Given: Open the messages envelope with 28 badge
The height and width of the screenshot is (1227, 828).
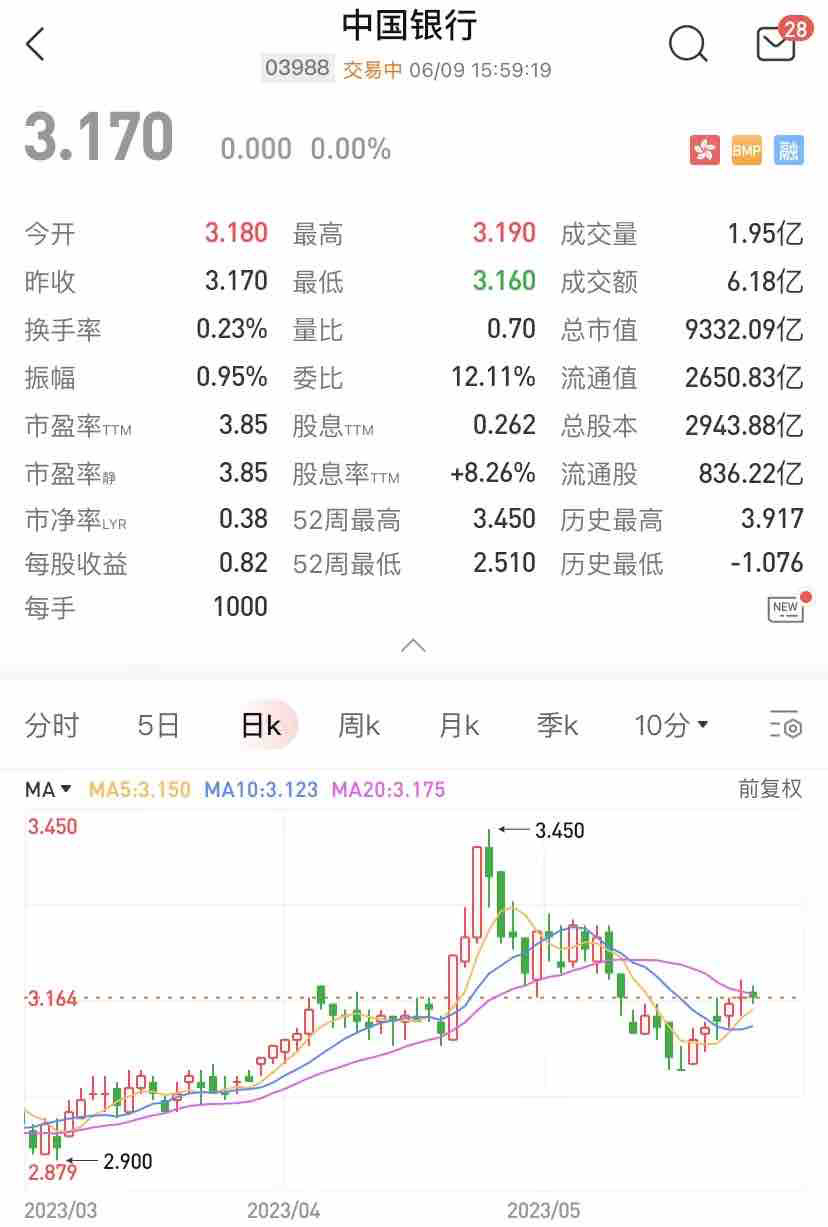Looking at the screenshot, I should click(777, 44).
